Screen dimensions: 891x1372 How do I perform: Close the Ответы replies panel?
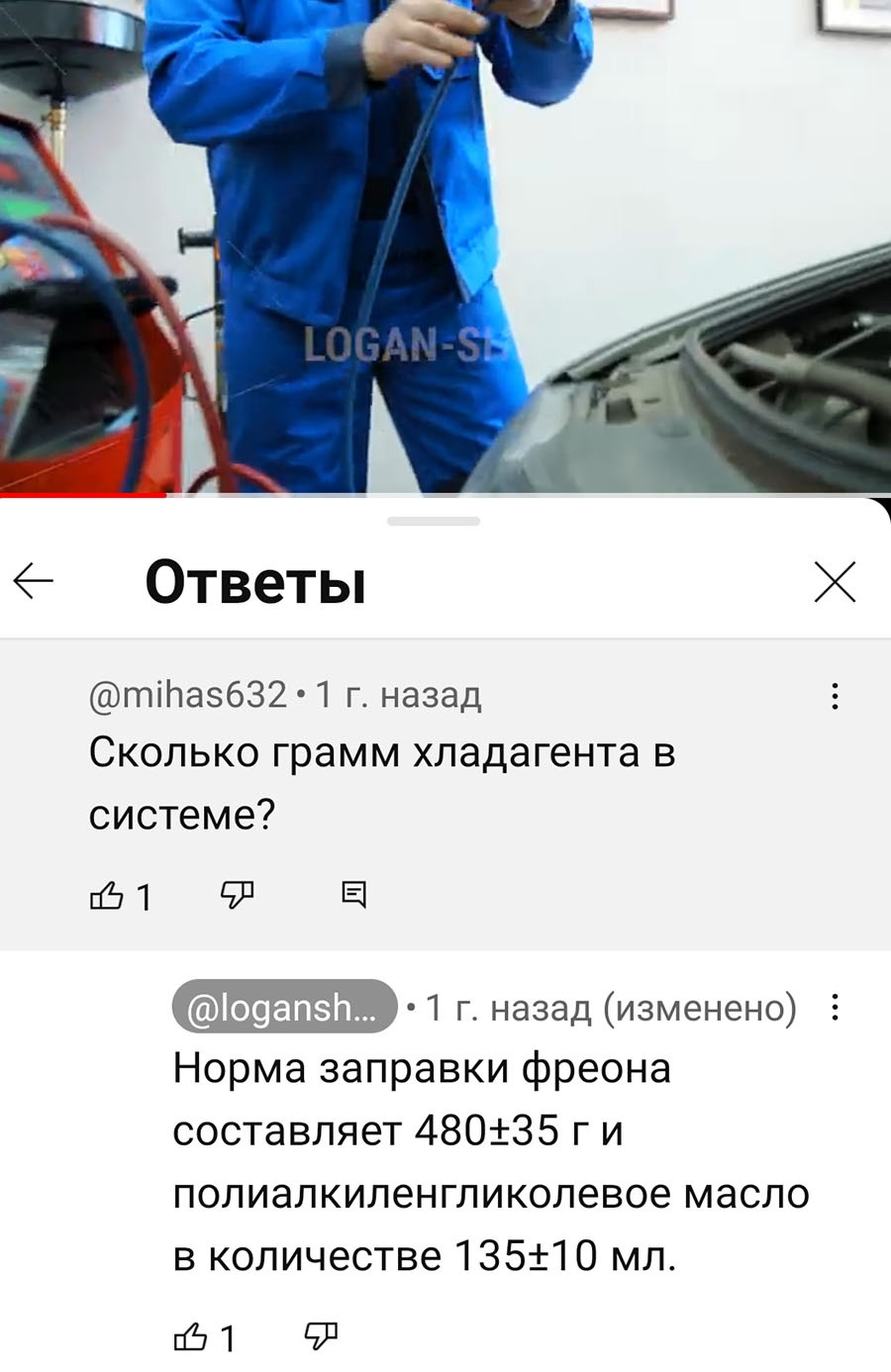[835, 582]
